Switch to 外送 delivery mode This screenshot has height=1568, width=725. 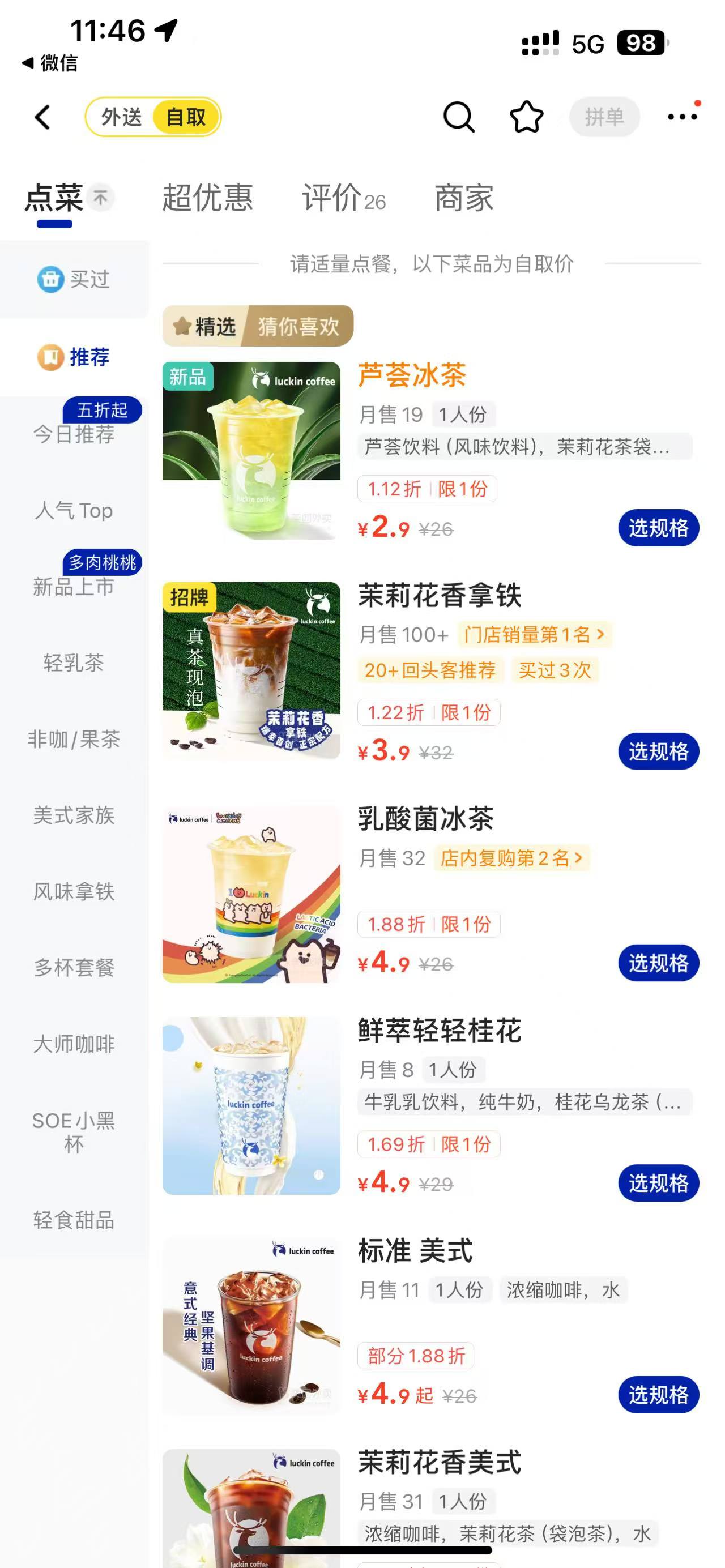(121, 117)
